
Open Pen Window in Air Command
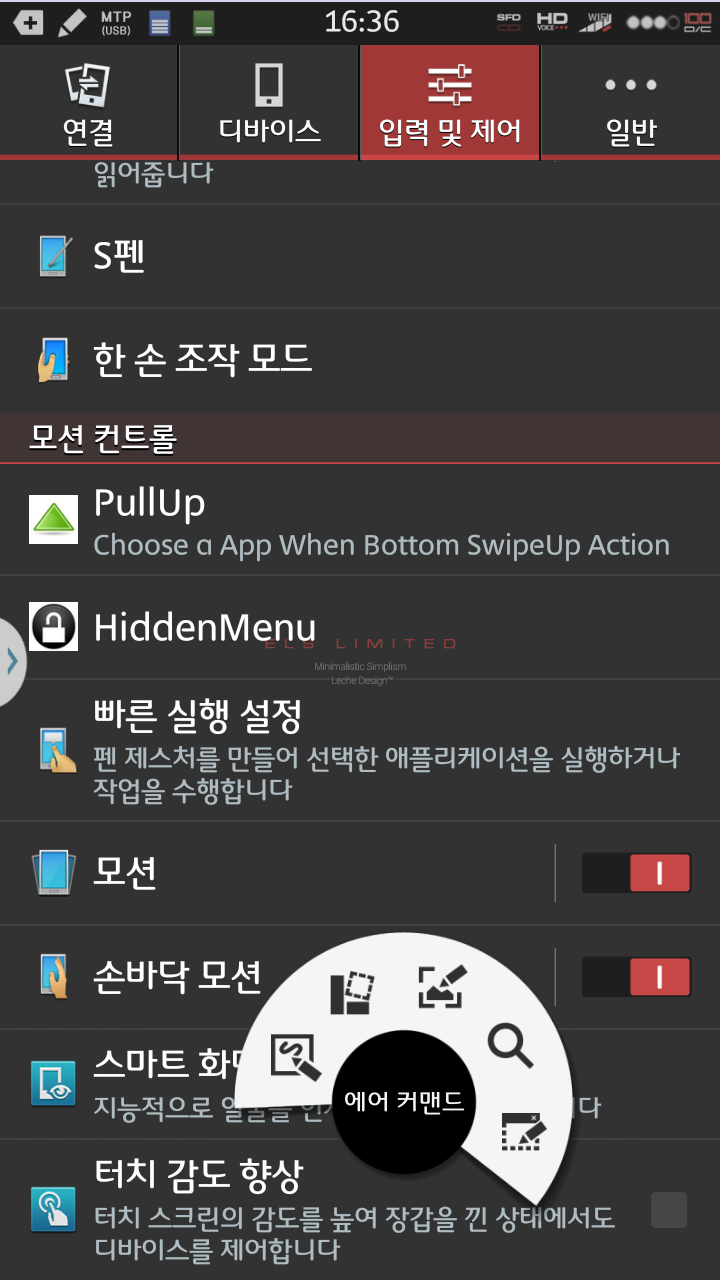pos(523,1131)
